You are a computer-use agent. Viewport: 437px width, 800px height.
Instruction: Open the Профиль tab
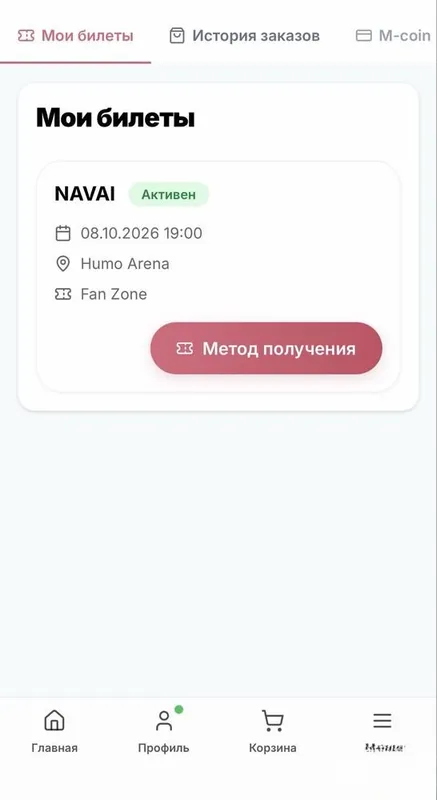pyautogui.click(x=164, y=732)
